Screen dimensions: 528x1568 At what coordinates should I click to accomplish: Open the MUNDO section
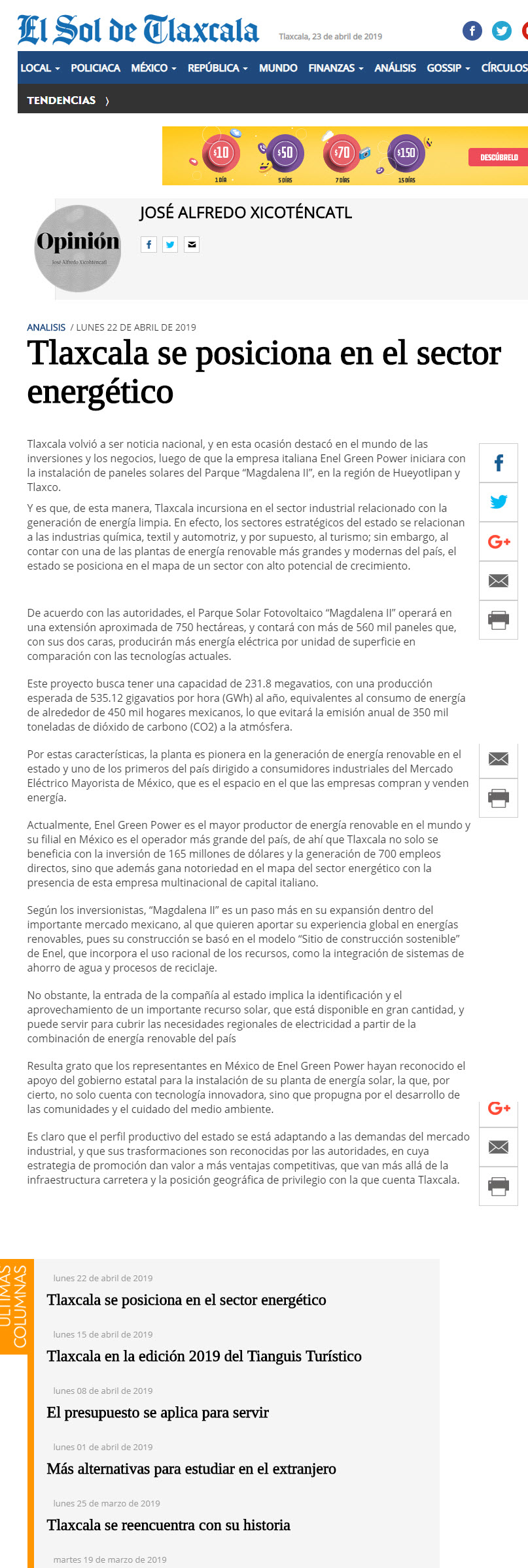point(278,68)
